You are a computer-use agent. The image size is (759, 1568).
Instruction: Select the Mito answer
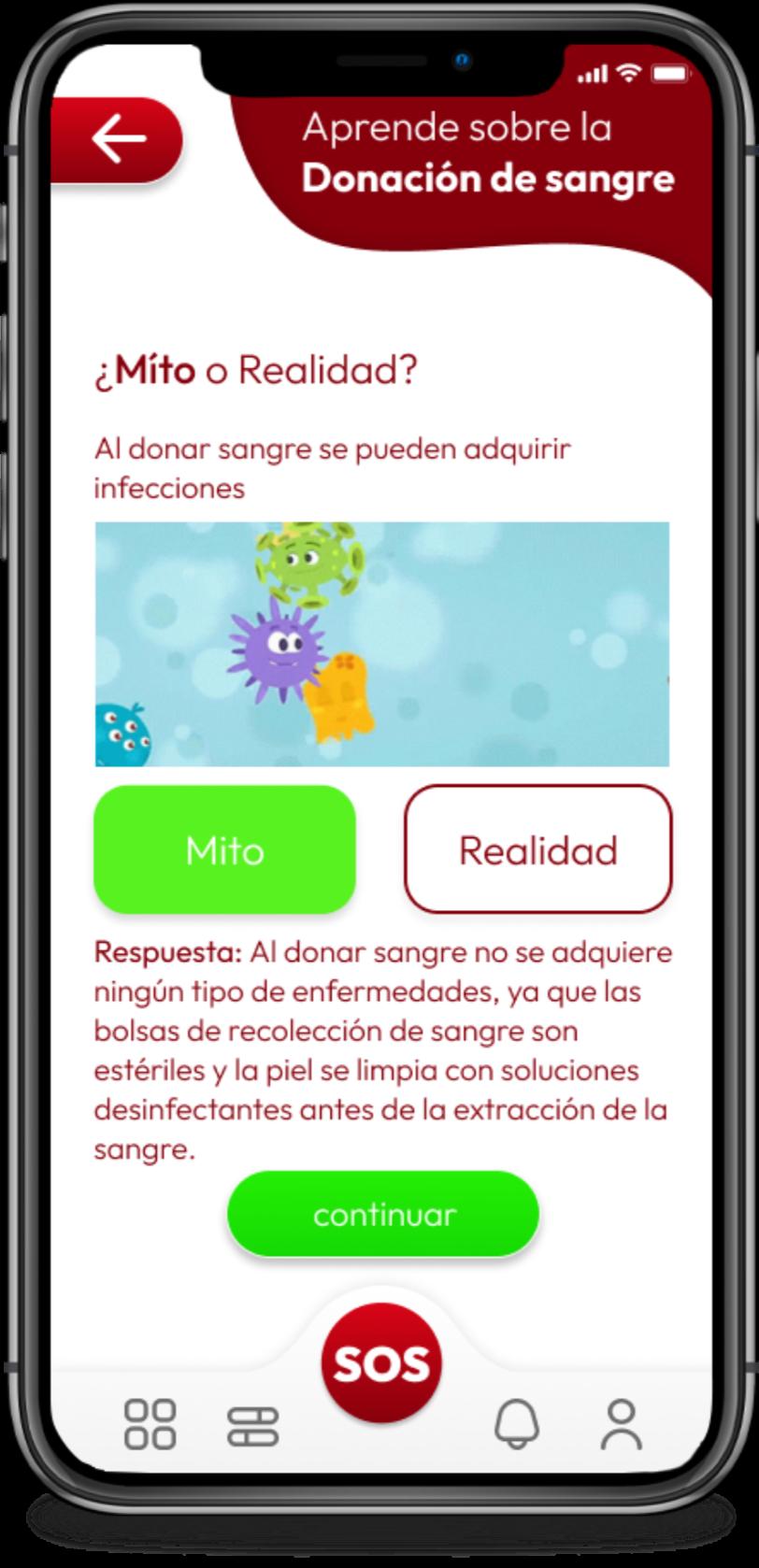coord(224,849)
